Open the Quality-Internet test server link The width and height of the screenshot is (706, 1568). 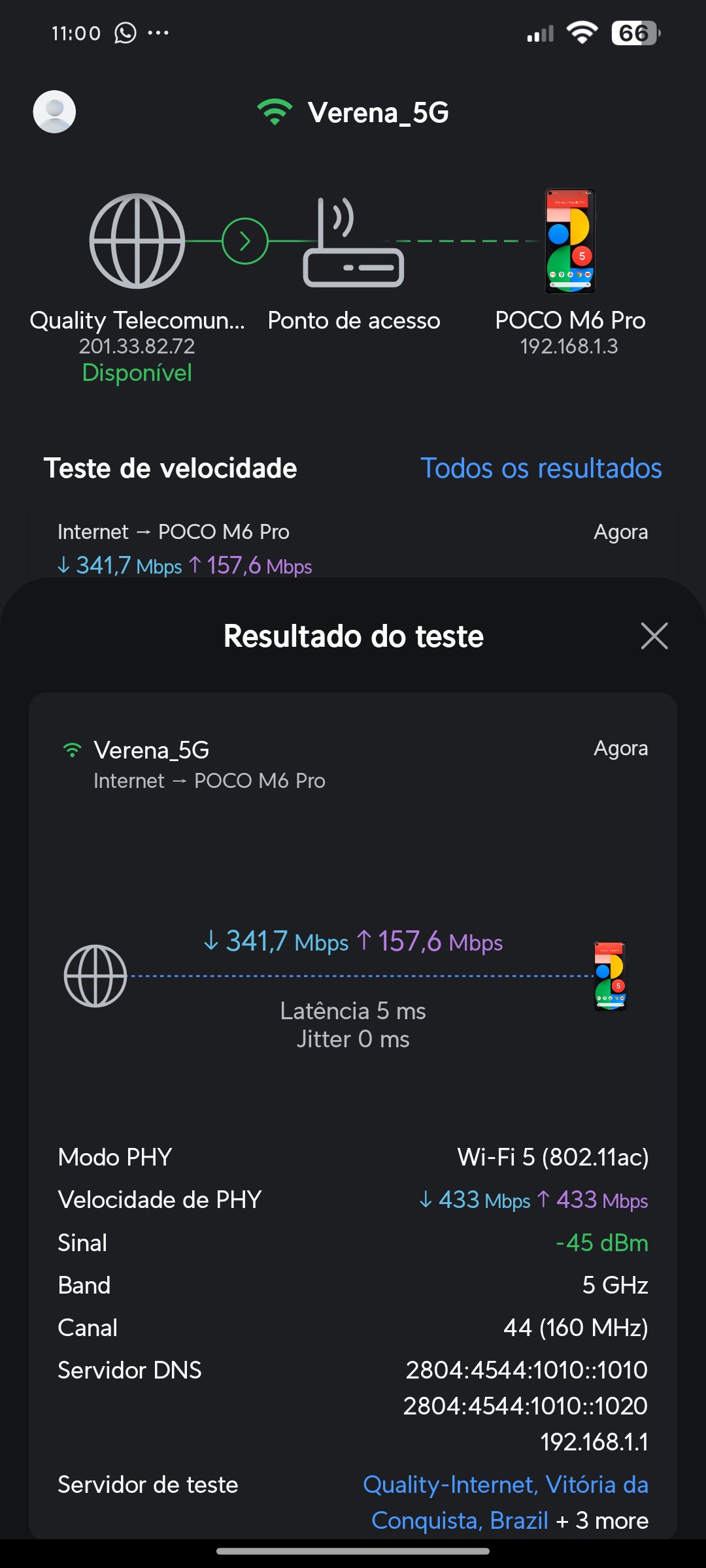[505, 1501]
